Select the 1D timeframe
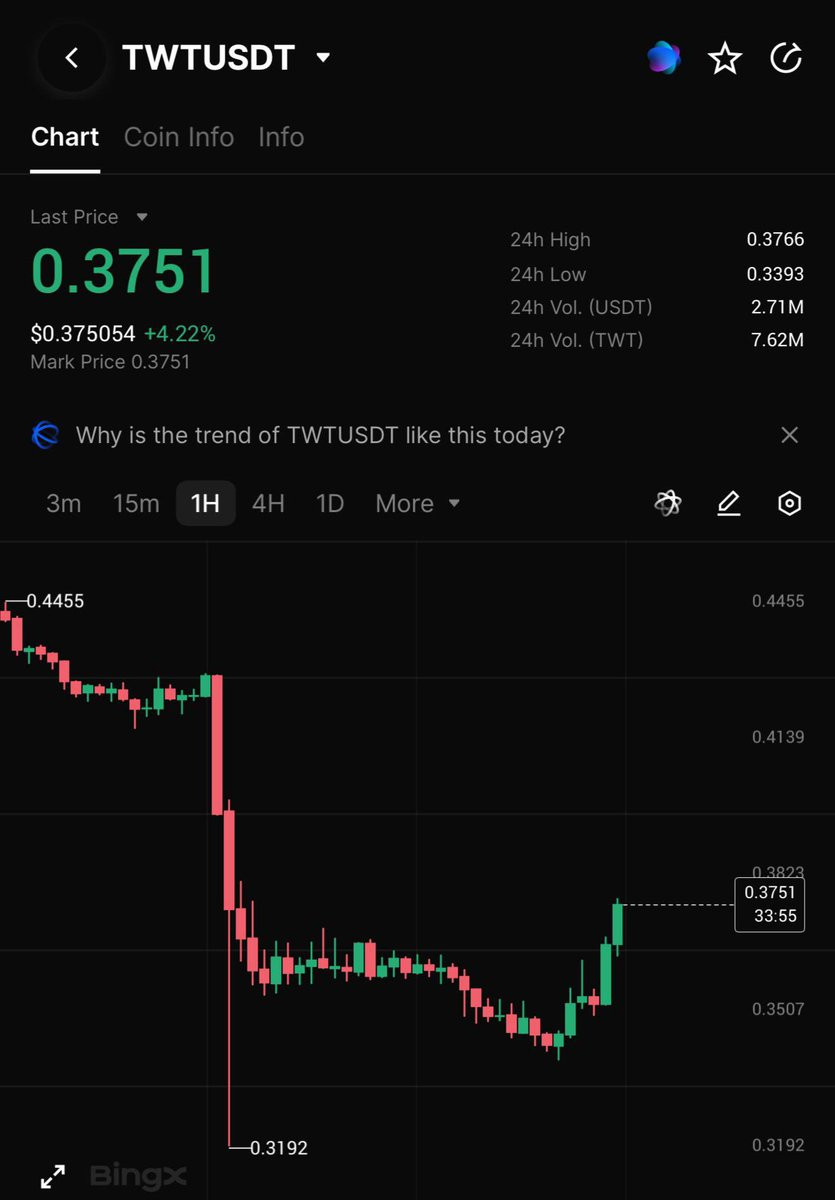 pos(330,503)
